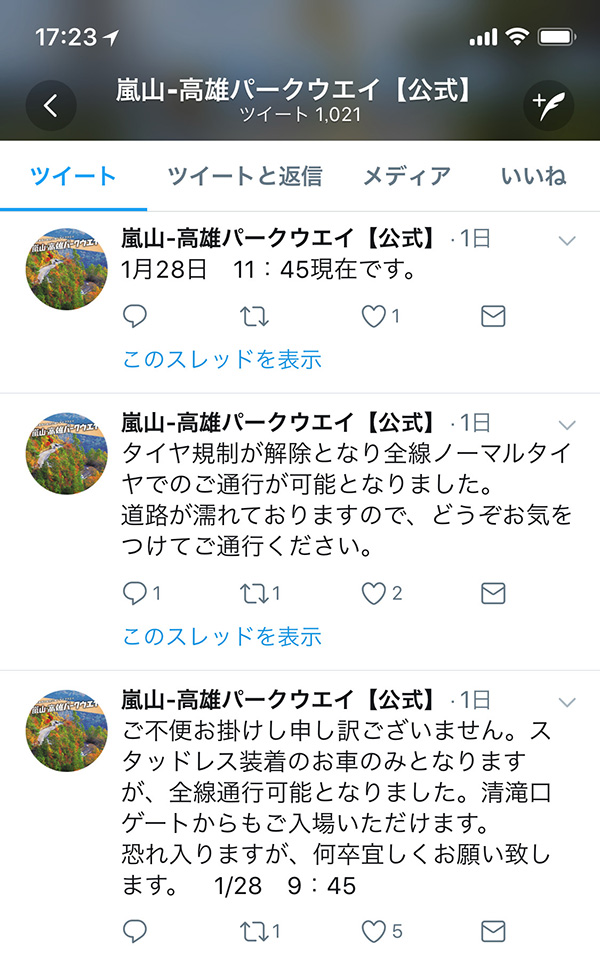Reply to the タイヤ規制が解除 tweet

[135, 594]
